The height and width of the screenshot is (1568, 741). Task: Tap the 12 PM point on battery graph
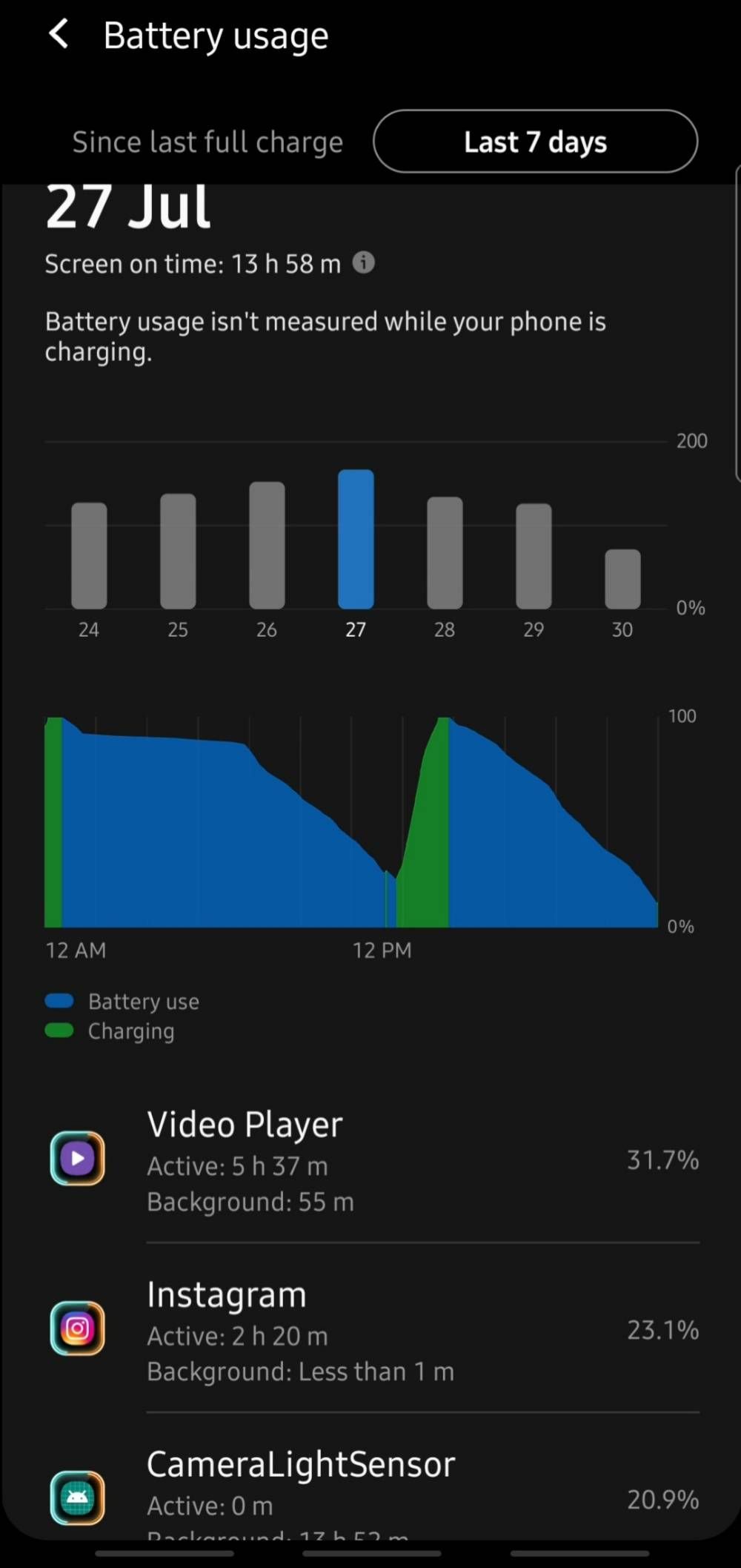click(382, 950)
